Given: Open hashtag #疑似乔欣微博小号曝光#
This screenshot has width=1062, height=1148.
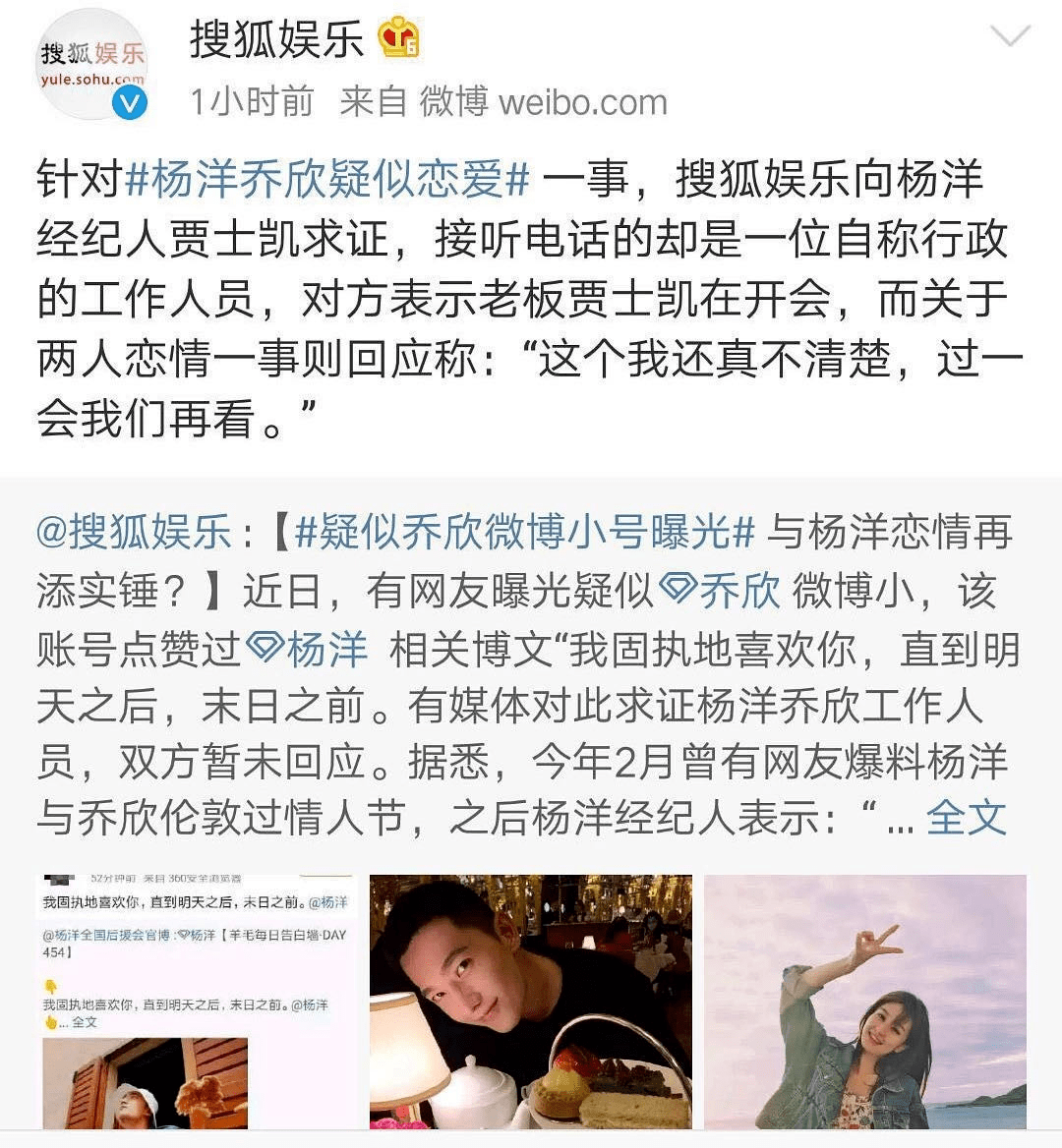Looking at the screenshot, I should coord(524,534).
